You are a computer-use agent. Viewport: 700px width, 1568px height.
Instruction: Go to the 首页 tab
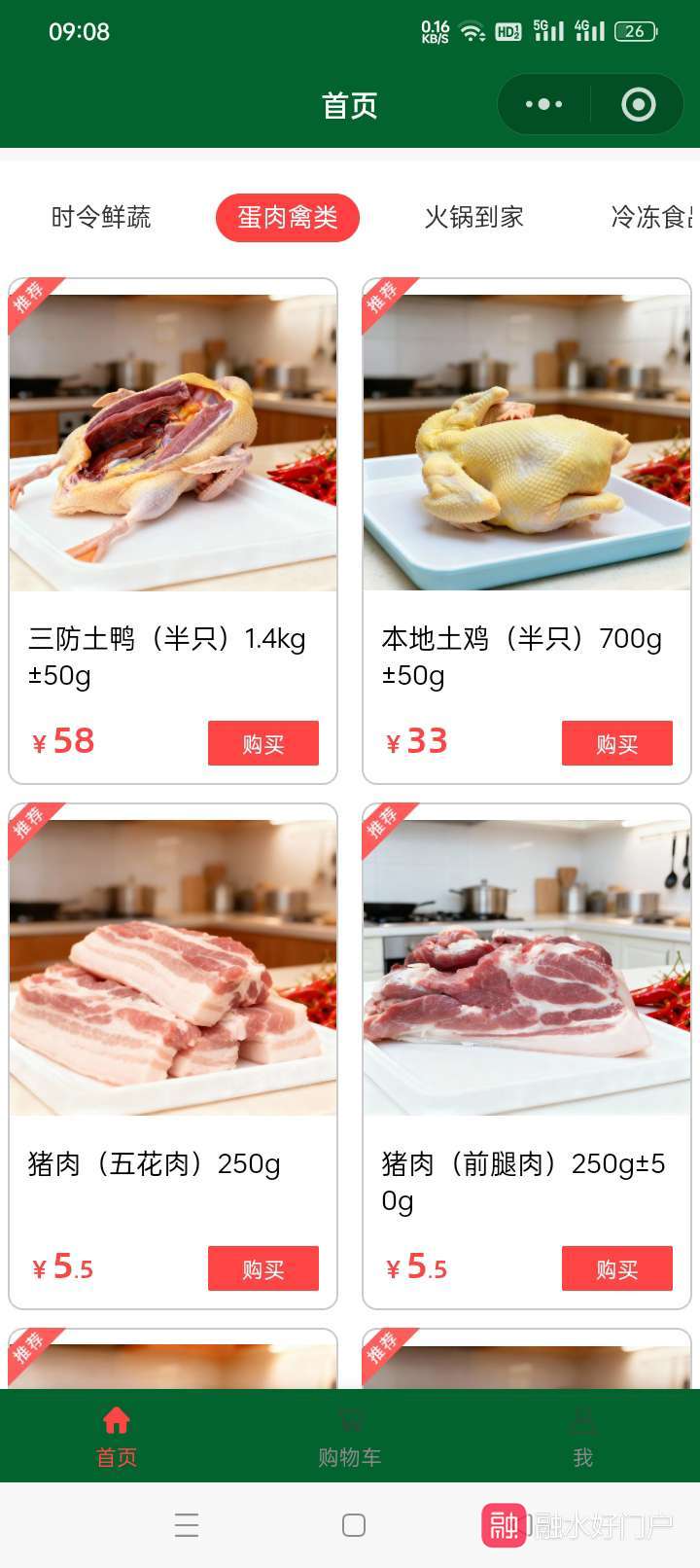pyautogui.click(x=117, y=1436)
